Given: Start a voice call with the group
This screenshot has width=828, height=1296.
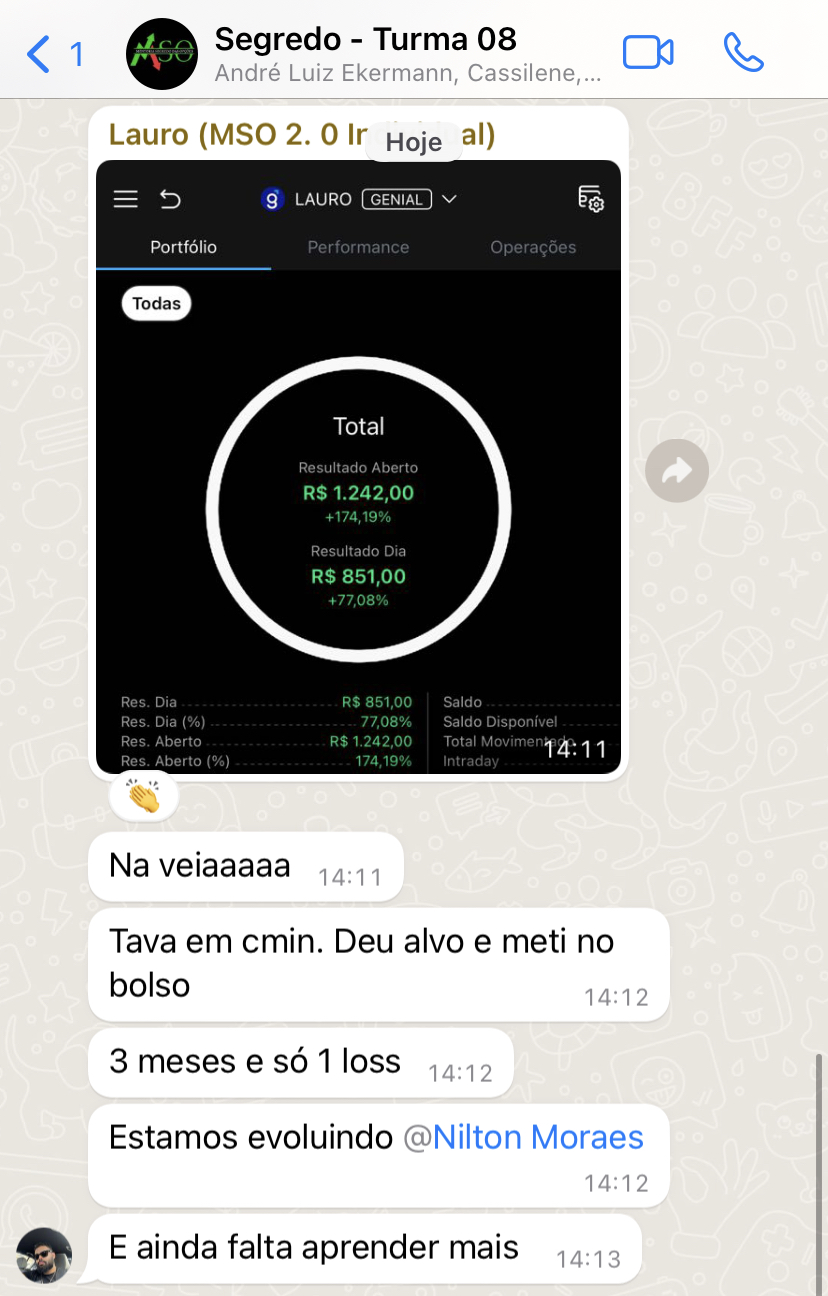Looking at the screenshot, I should click(x=743, y=53).
